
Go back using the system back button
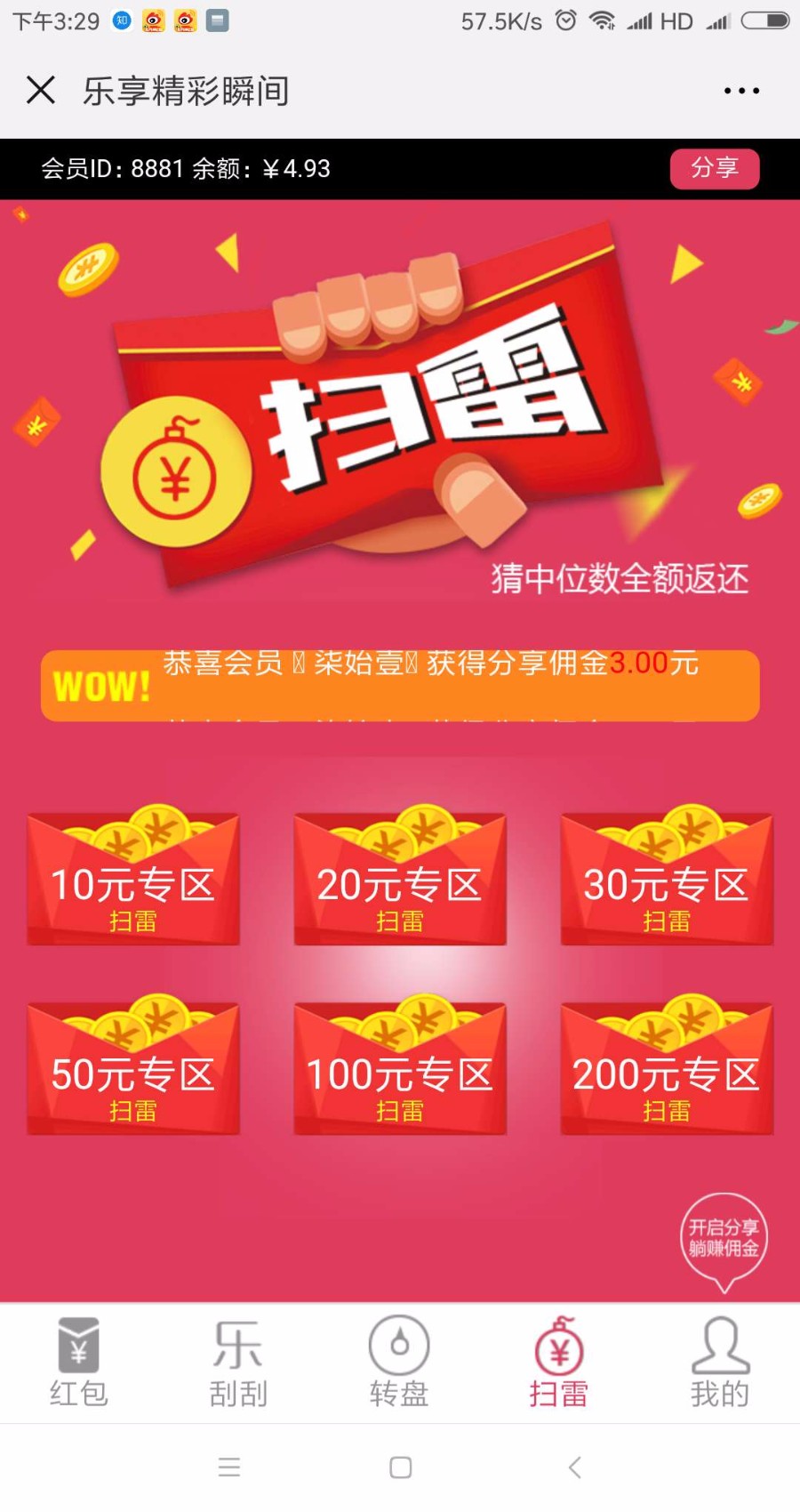click(575, 1468)
